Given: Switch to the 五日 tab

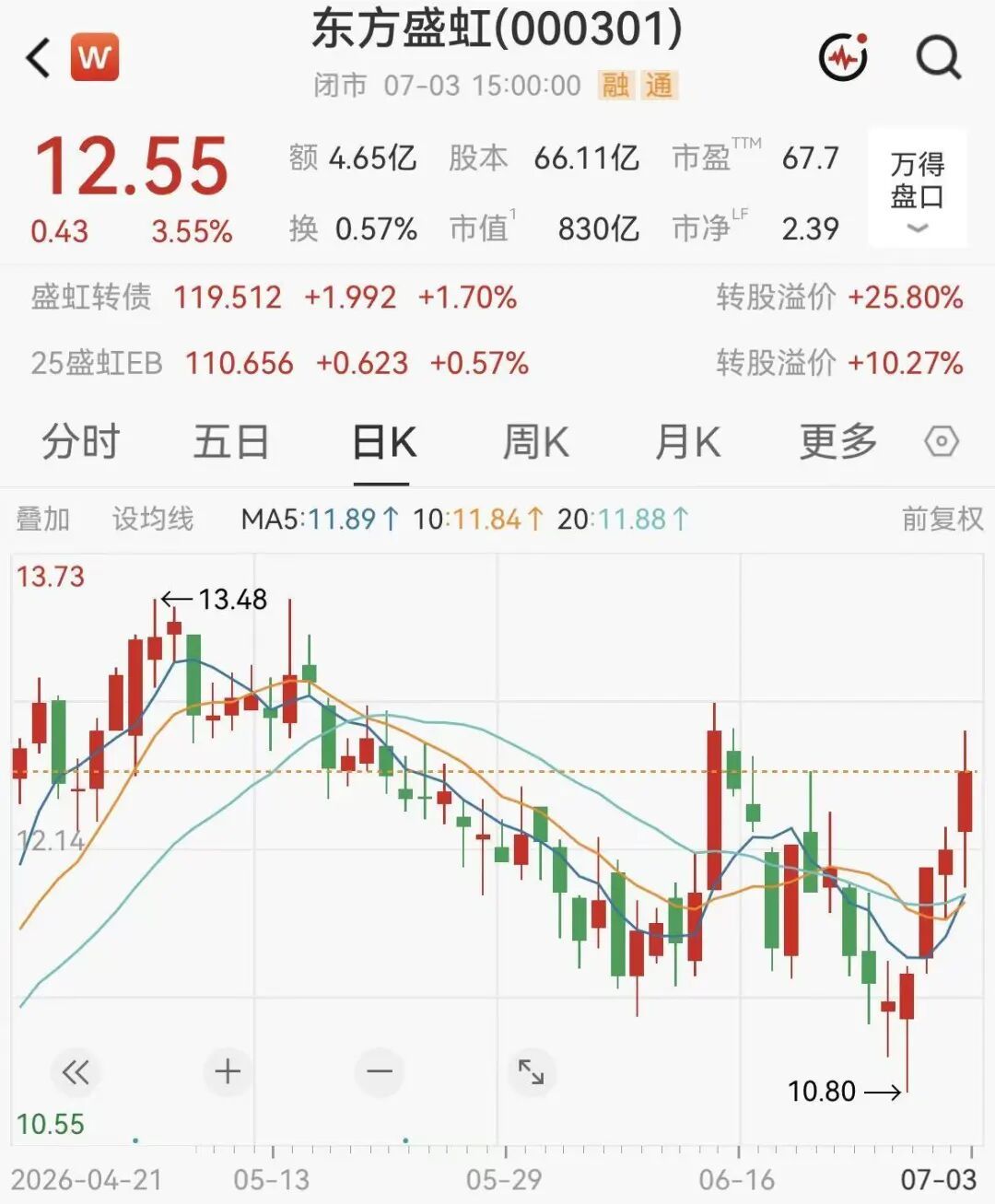Looking at the screenshot, I should click(231, 442).
